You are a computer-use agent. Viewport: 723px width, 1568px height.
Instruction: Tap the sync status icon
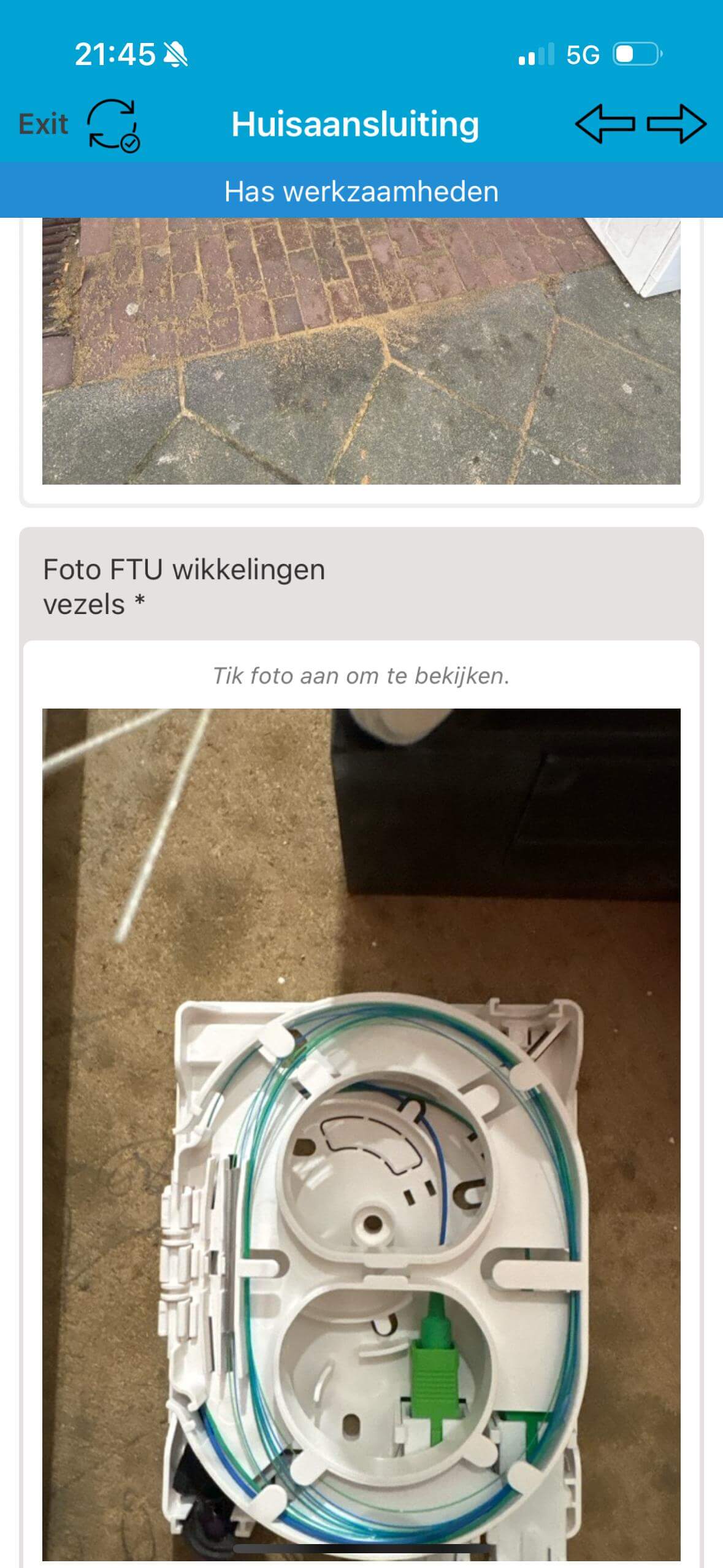(113, 125)
